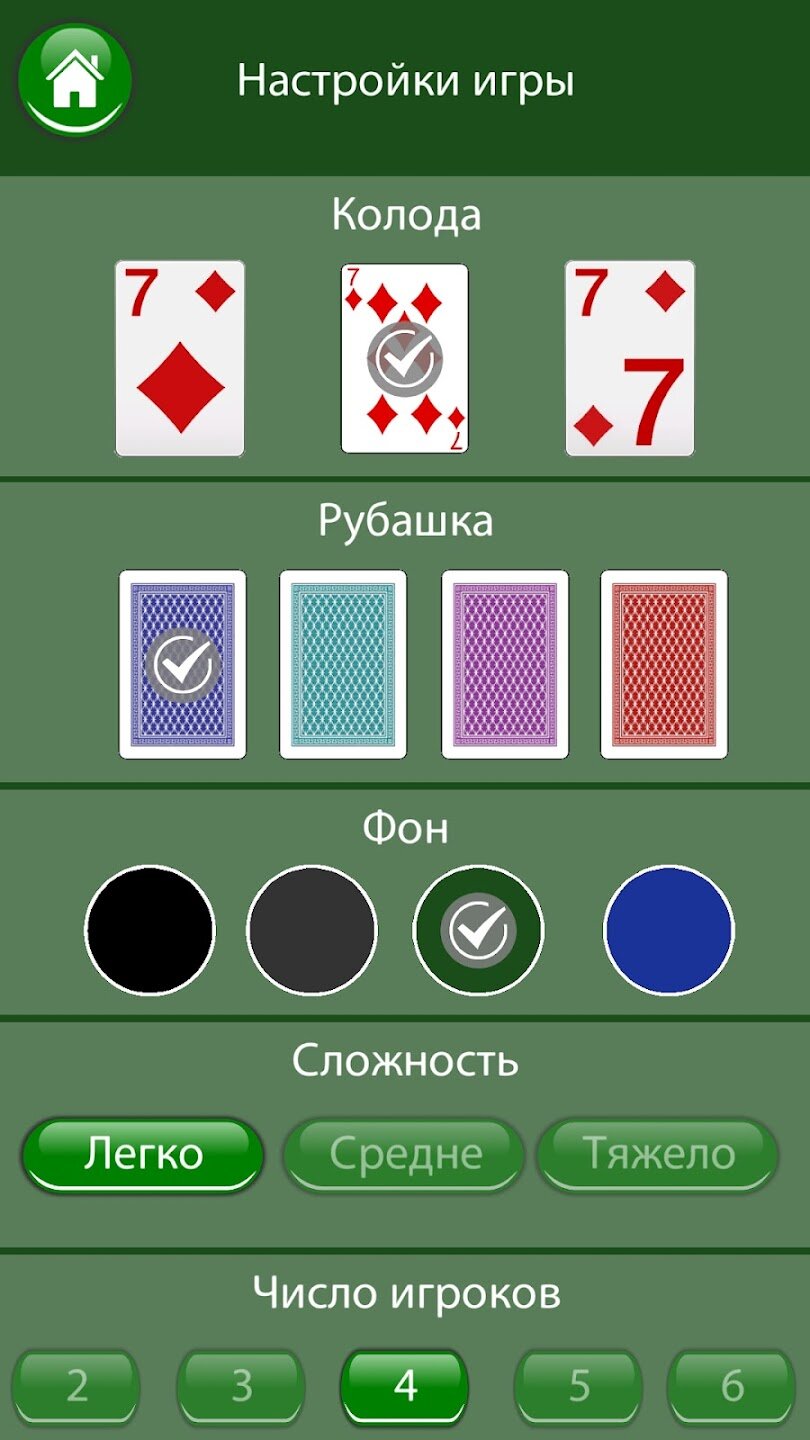
Task: Go back to the home screen
Action: (75, 80)
